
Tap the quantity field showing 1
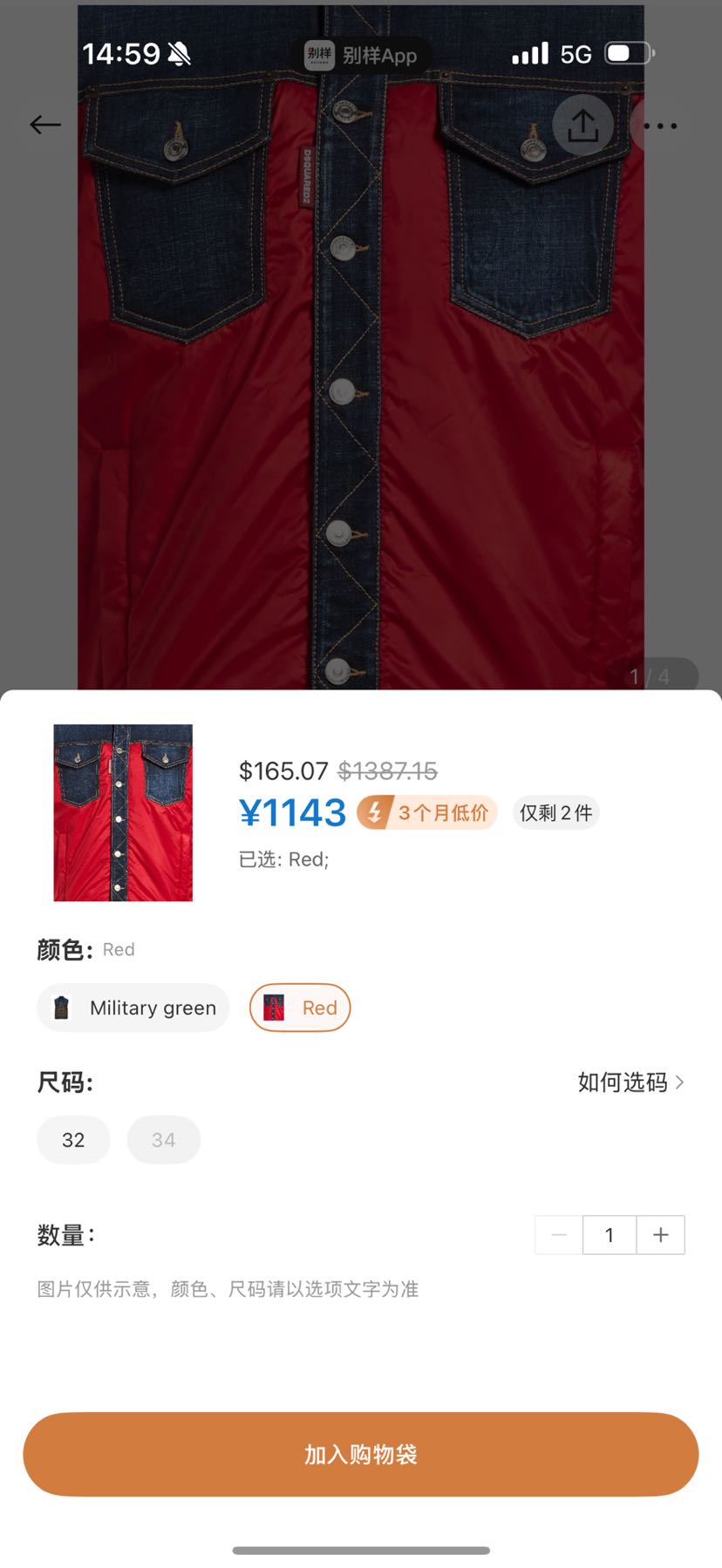610,1235
